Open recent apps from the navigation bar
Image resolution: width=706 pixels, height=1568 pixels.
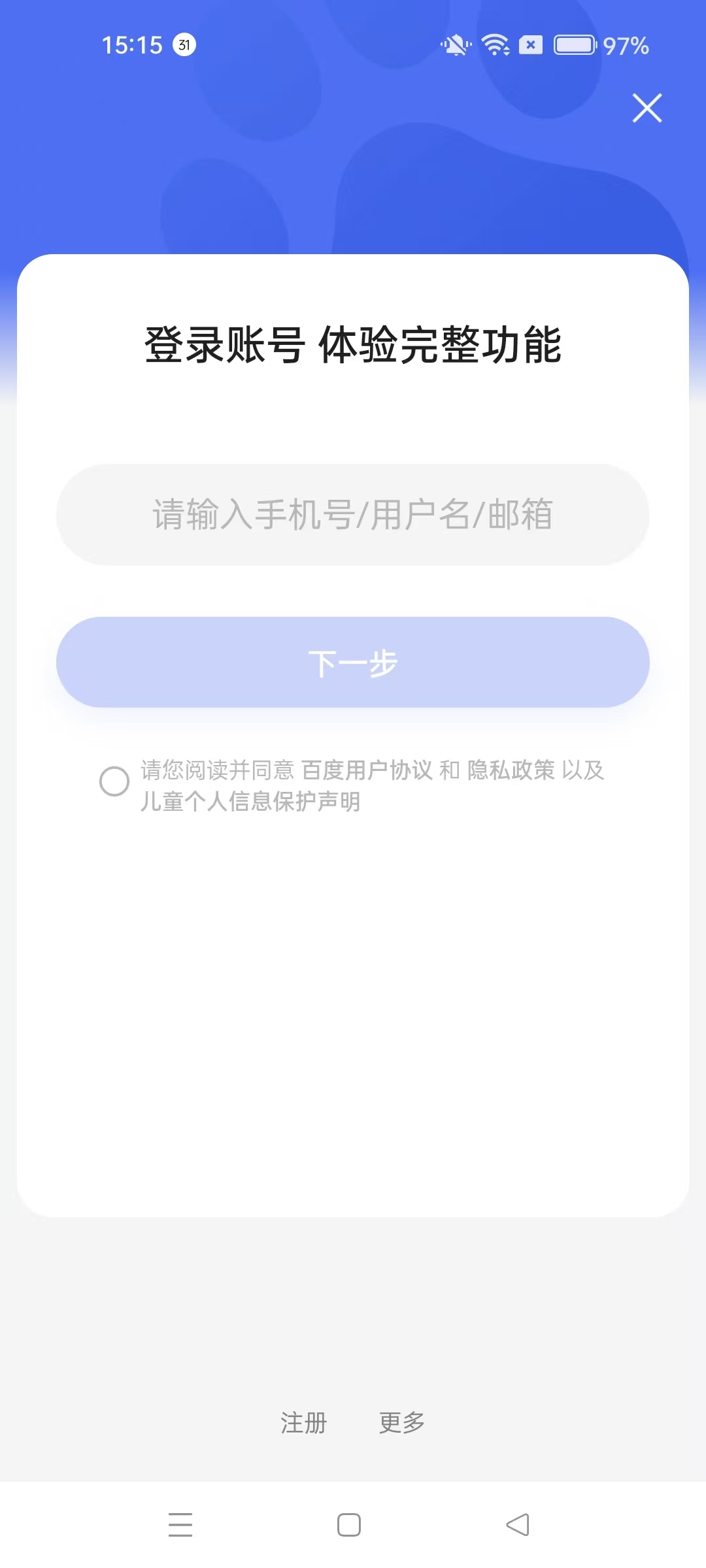[x=180, y=1525]
